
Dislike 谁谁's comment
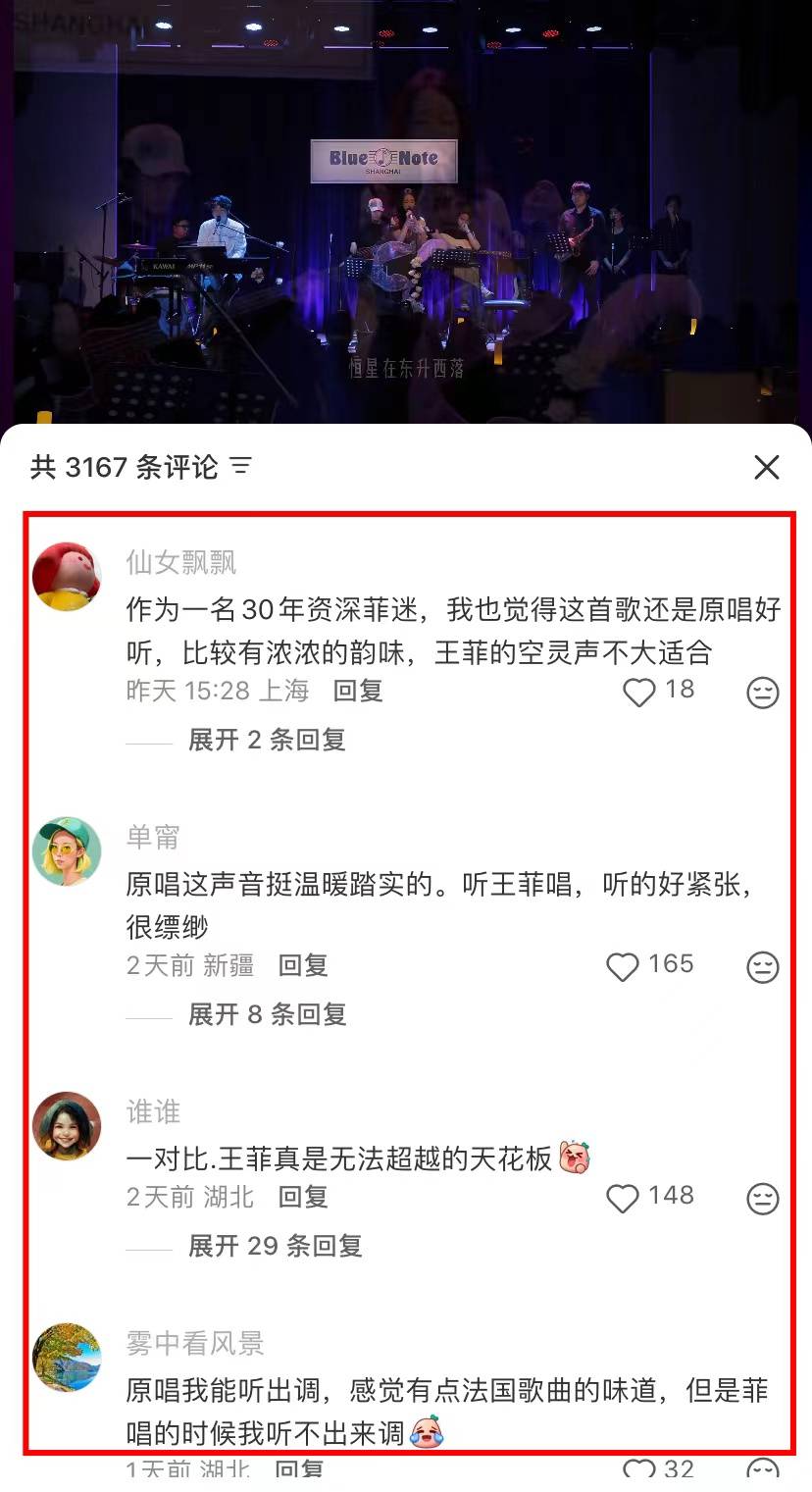762,1198
